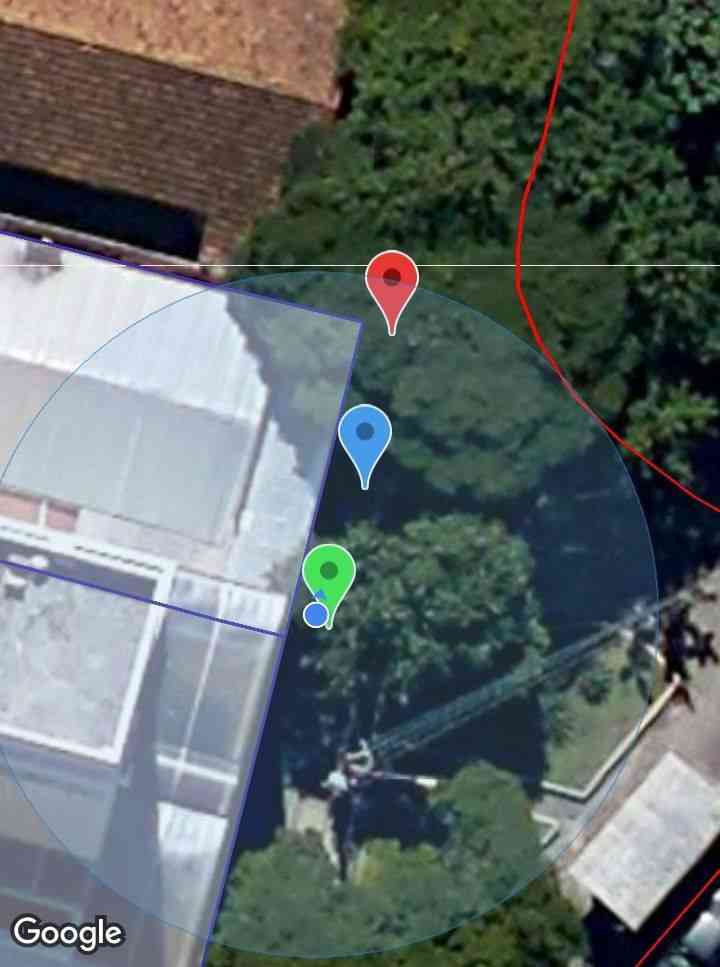Open the green map marker

click(330, 575)
